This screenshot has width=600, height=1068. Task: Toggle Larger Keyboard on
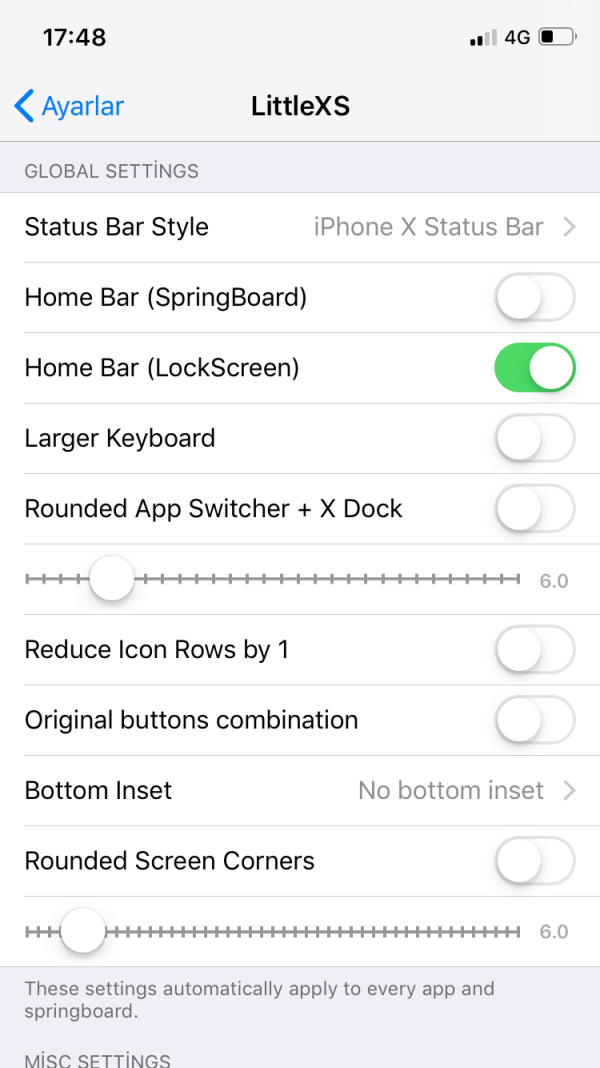point(534,438)
